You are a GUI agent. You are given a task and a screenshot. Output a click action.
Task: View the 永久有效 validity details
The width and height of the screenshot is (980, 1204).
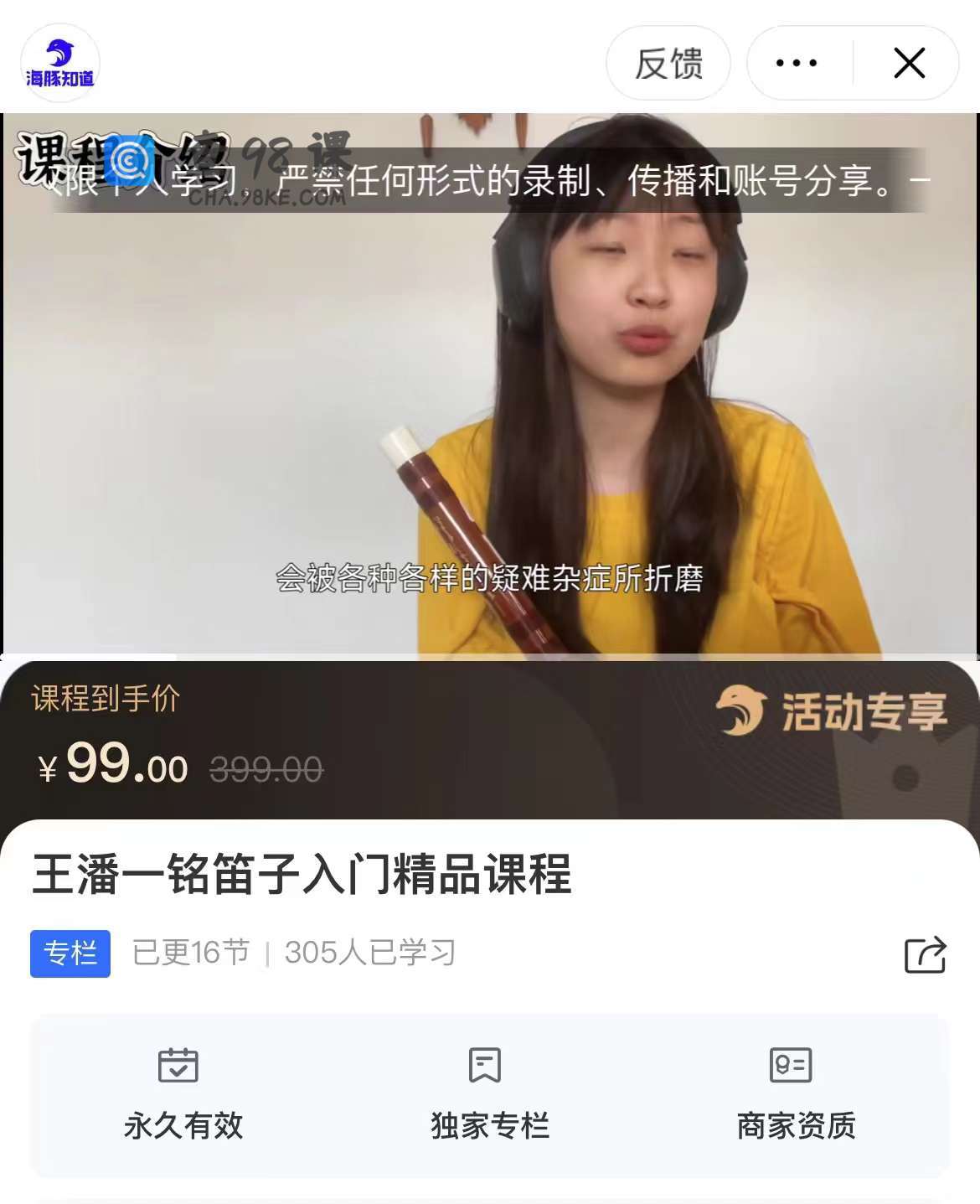point(183,1093)
